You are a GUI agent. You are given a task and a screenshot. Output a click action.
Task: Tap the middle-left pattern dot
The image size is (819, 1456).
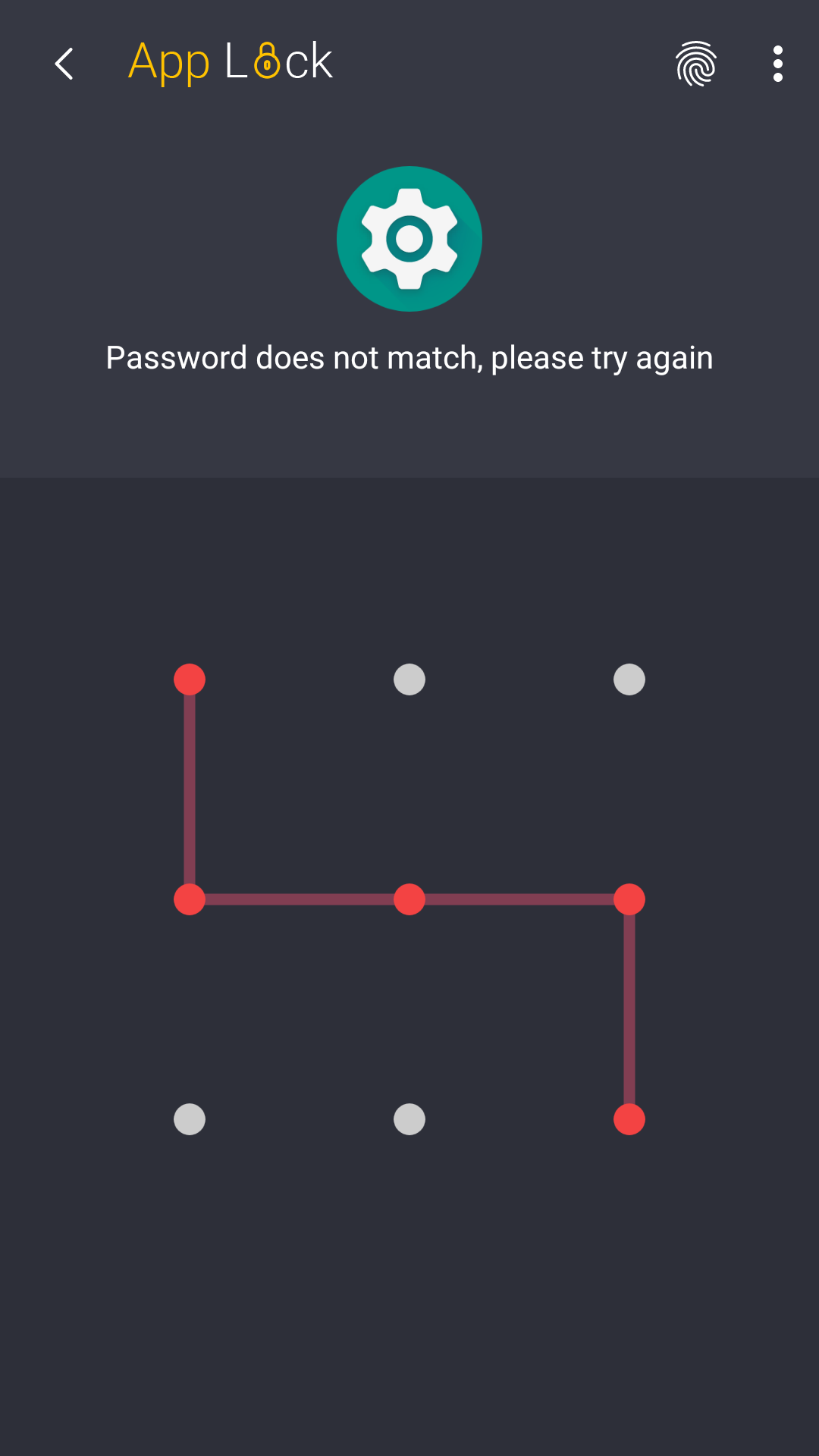(x=190, y=899)
